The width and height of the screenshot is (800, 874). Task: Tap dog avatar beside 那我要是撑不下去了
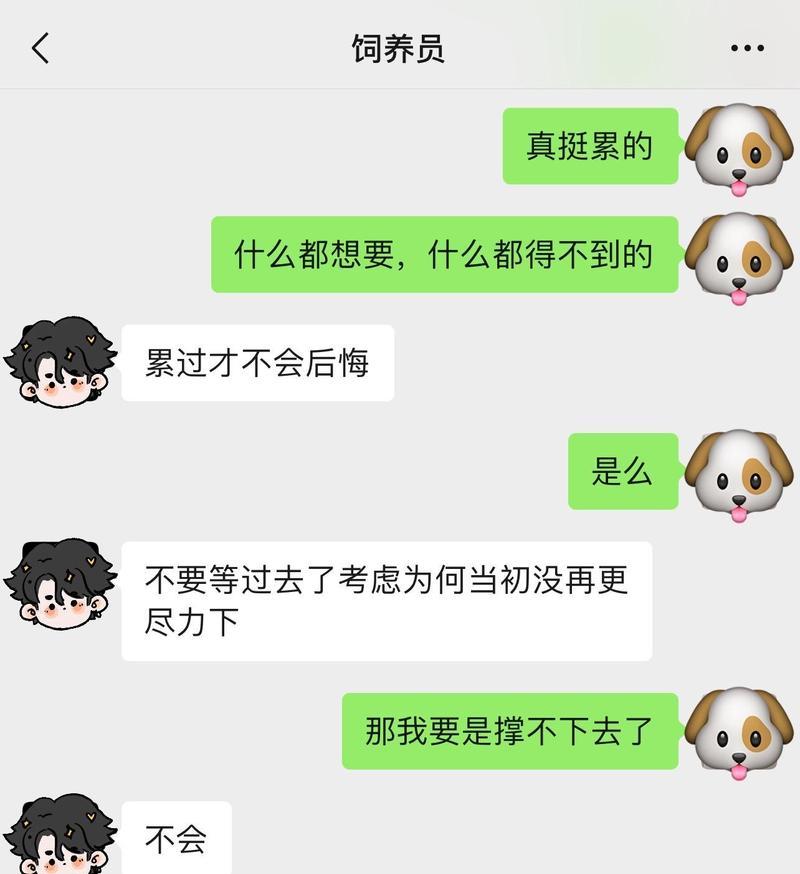[x=739, y=731]
